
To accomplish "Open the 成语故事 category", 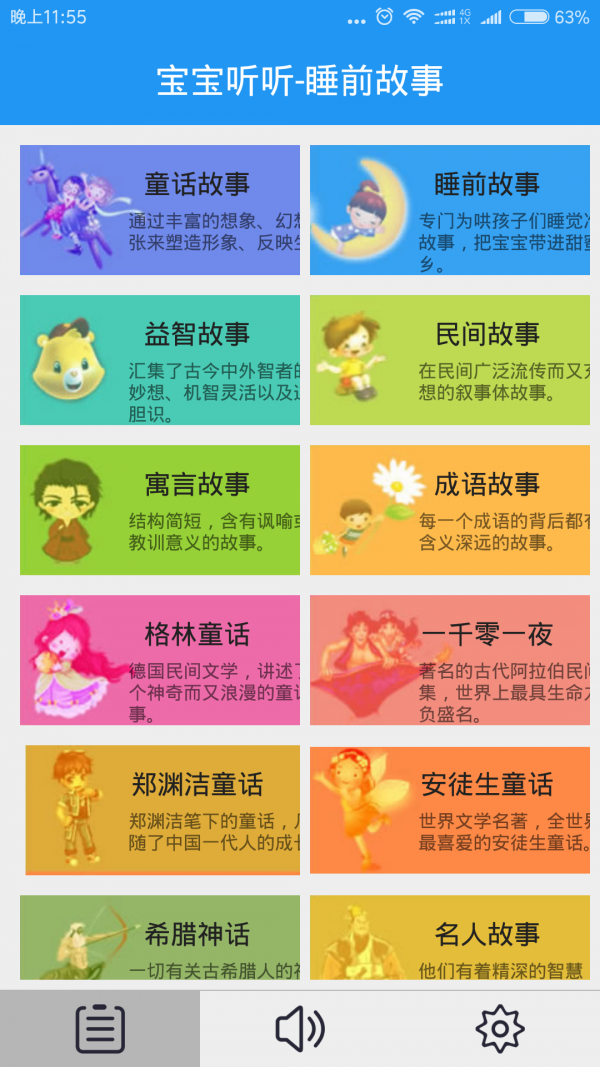I will click(450, 510).
